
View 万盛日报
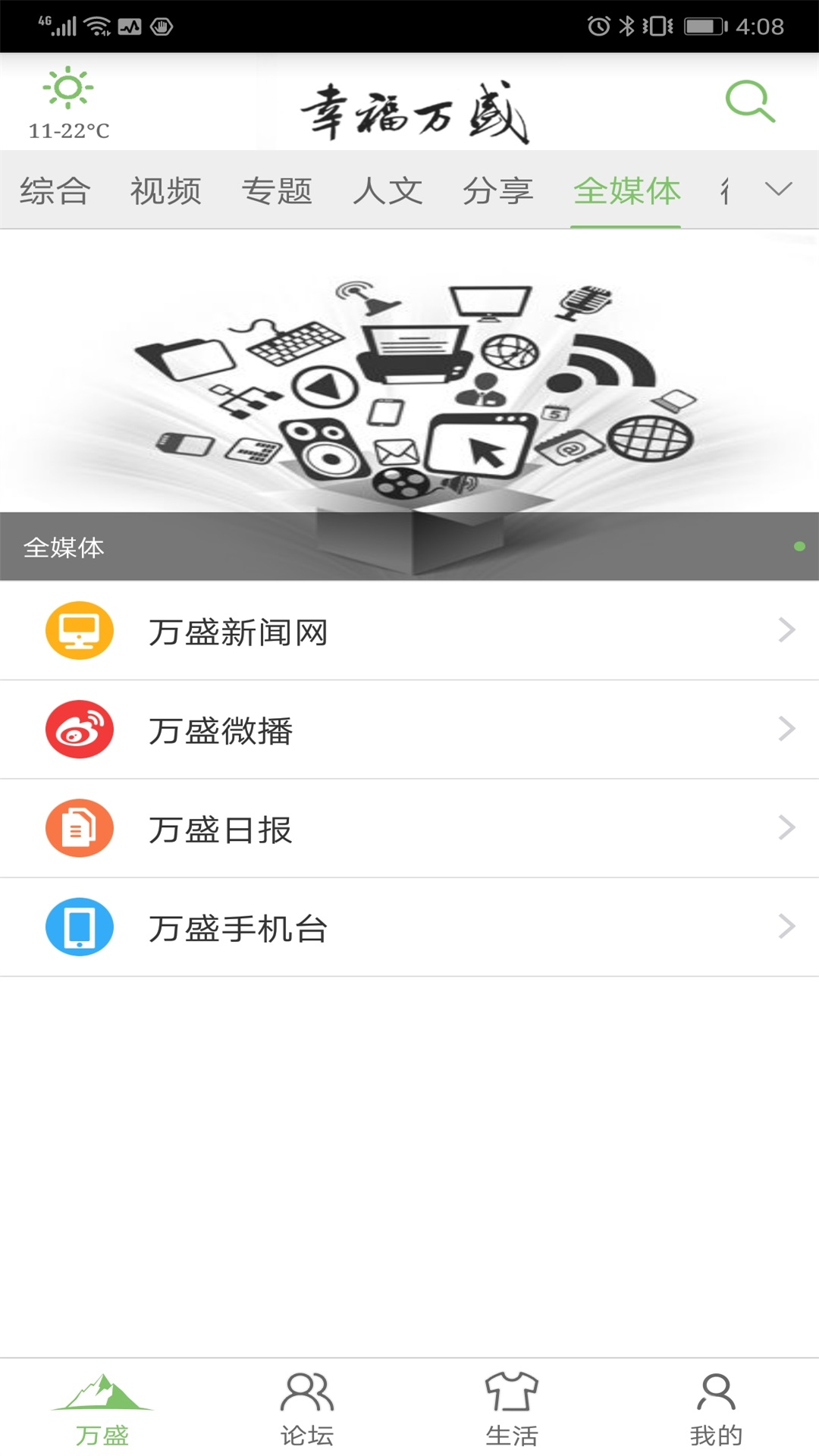click(409, 828)
